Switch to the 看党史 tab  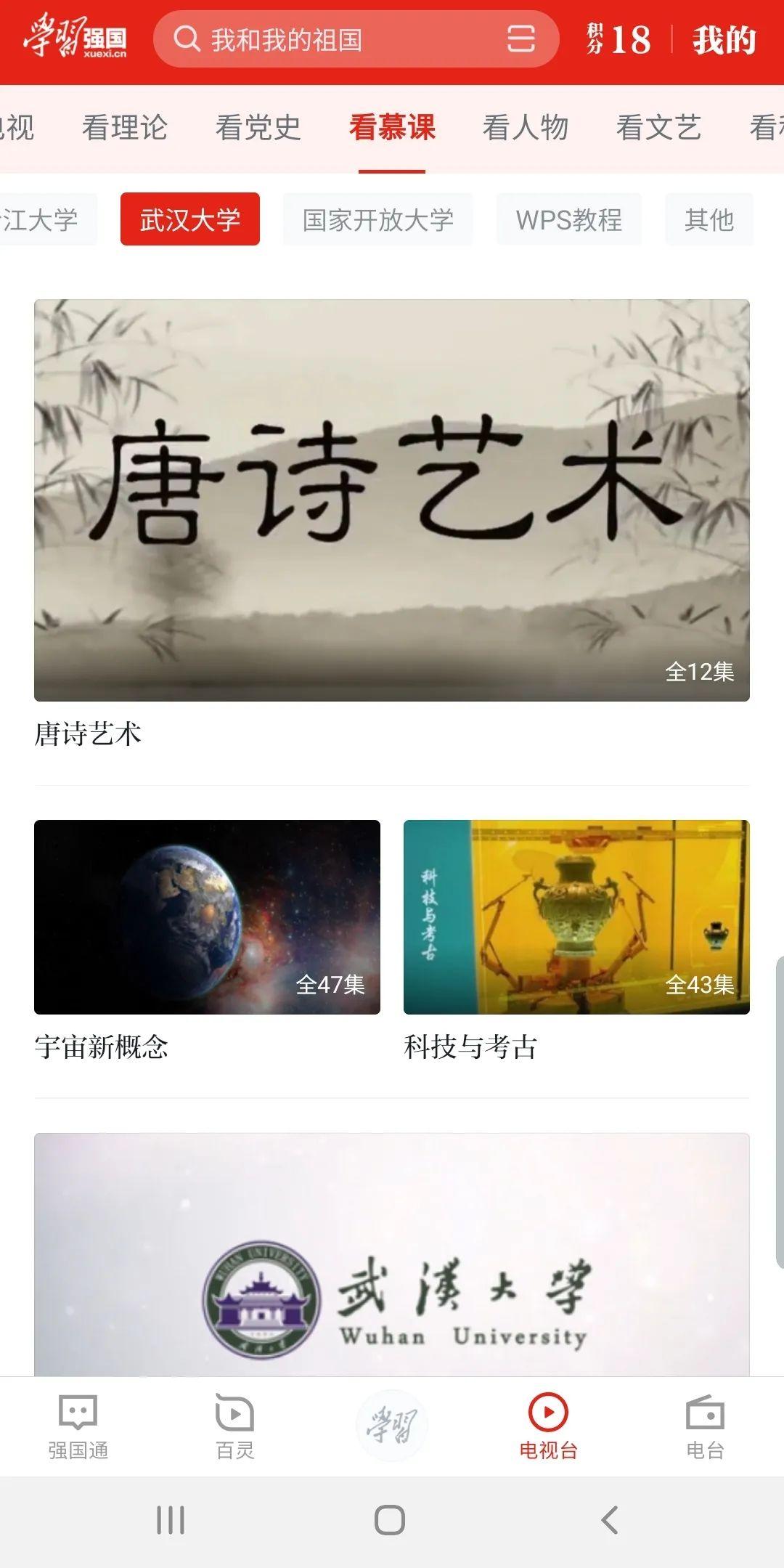[258, 128]
